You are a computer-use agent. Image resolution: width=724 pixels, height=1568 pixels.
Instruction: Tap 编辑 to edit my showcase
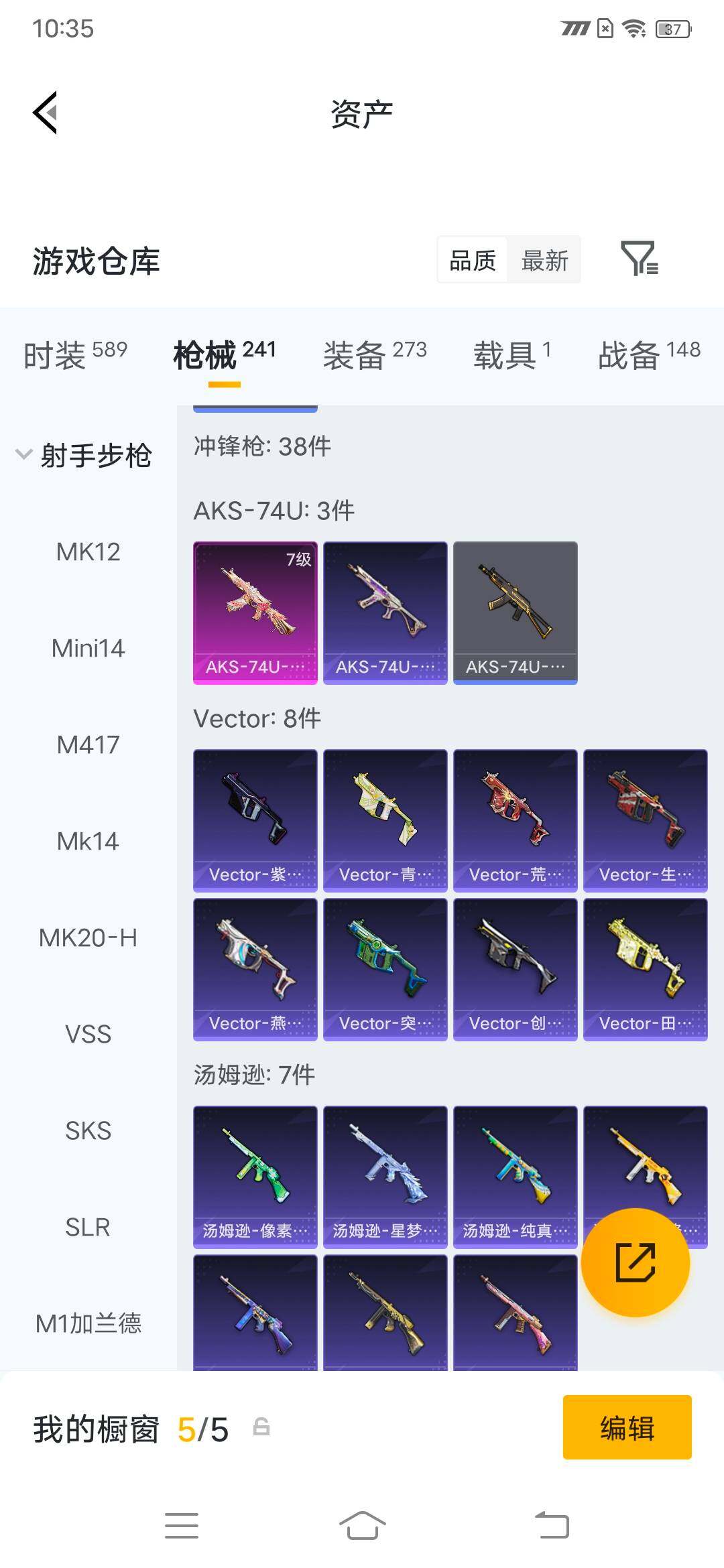point(627,1427)
